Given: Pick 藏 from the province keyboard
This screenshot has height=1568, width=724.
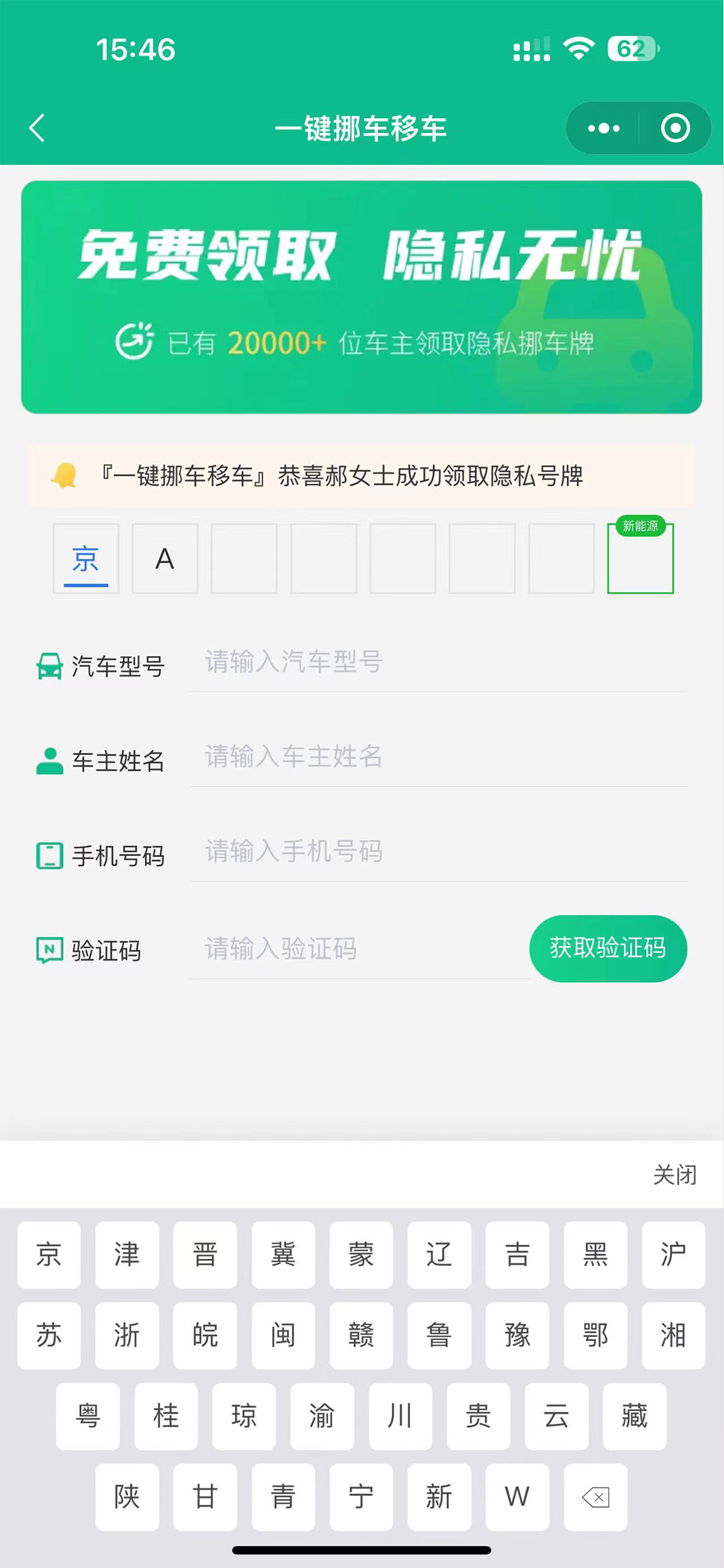Looking at the screenshot, I should point(634,1416).
